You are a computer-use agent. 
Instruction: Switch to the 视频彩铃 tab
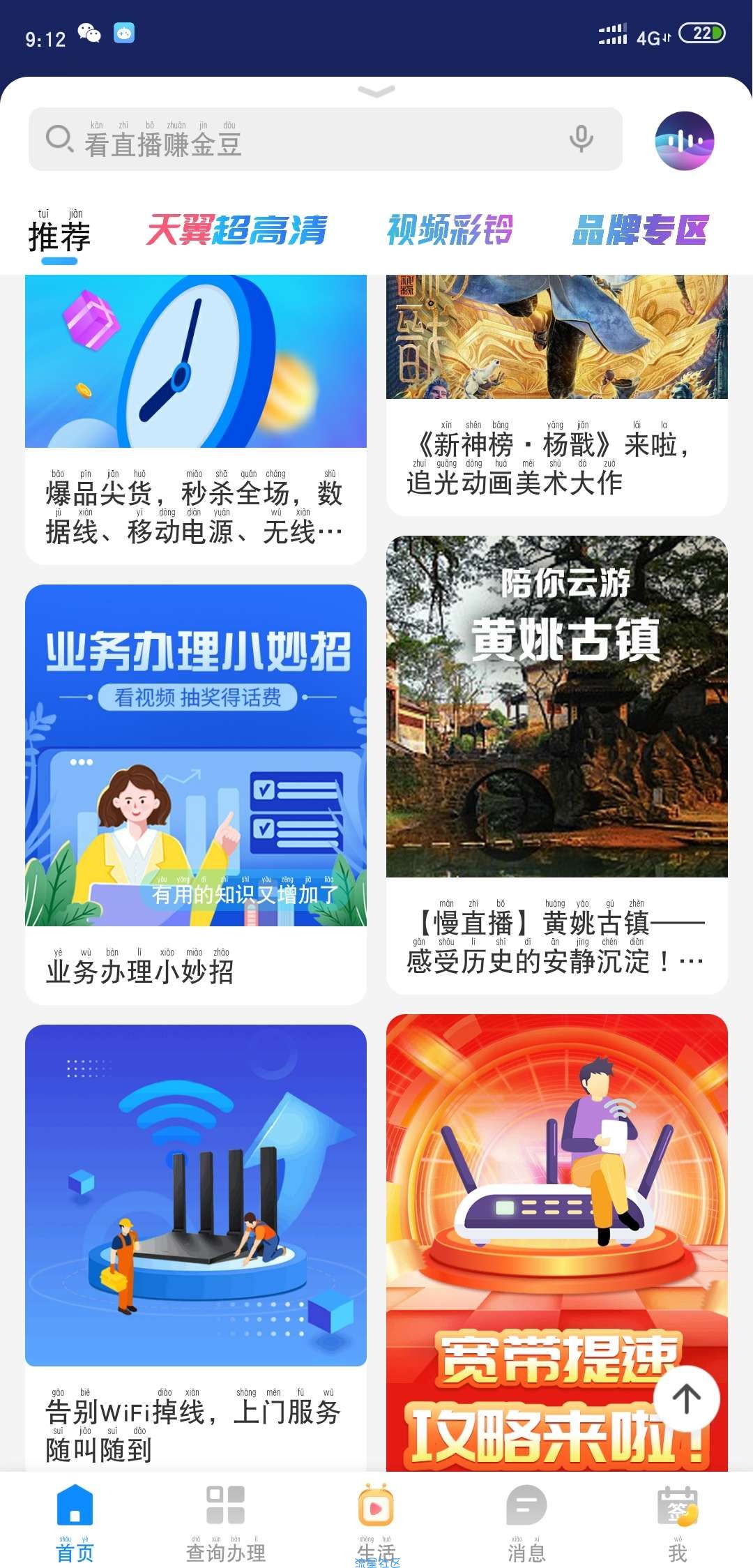coord(450,229)
